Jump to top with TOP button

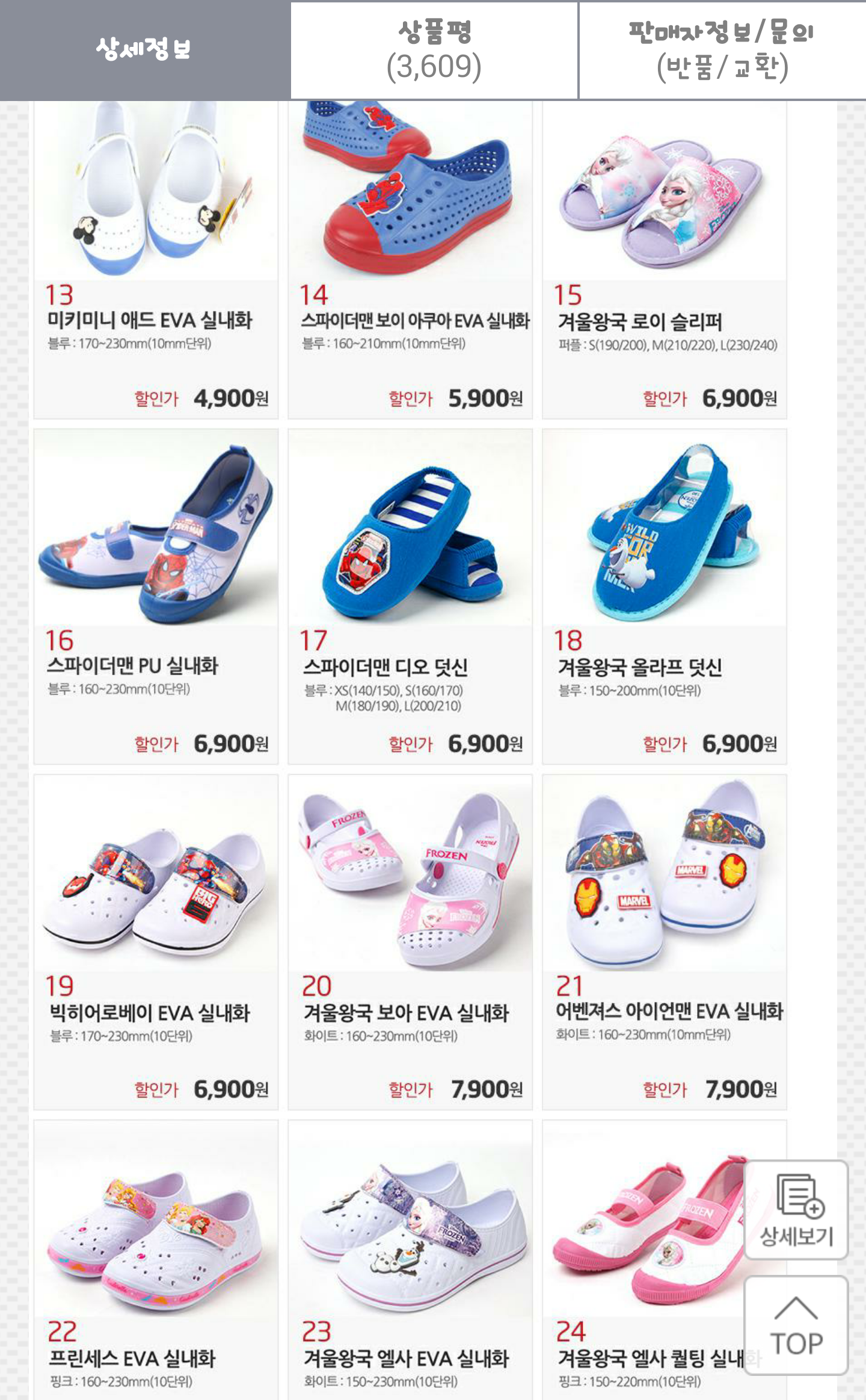[x=796, y=1325]
